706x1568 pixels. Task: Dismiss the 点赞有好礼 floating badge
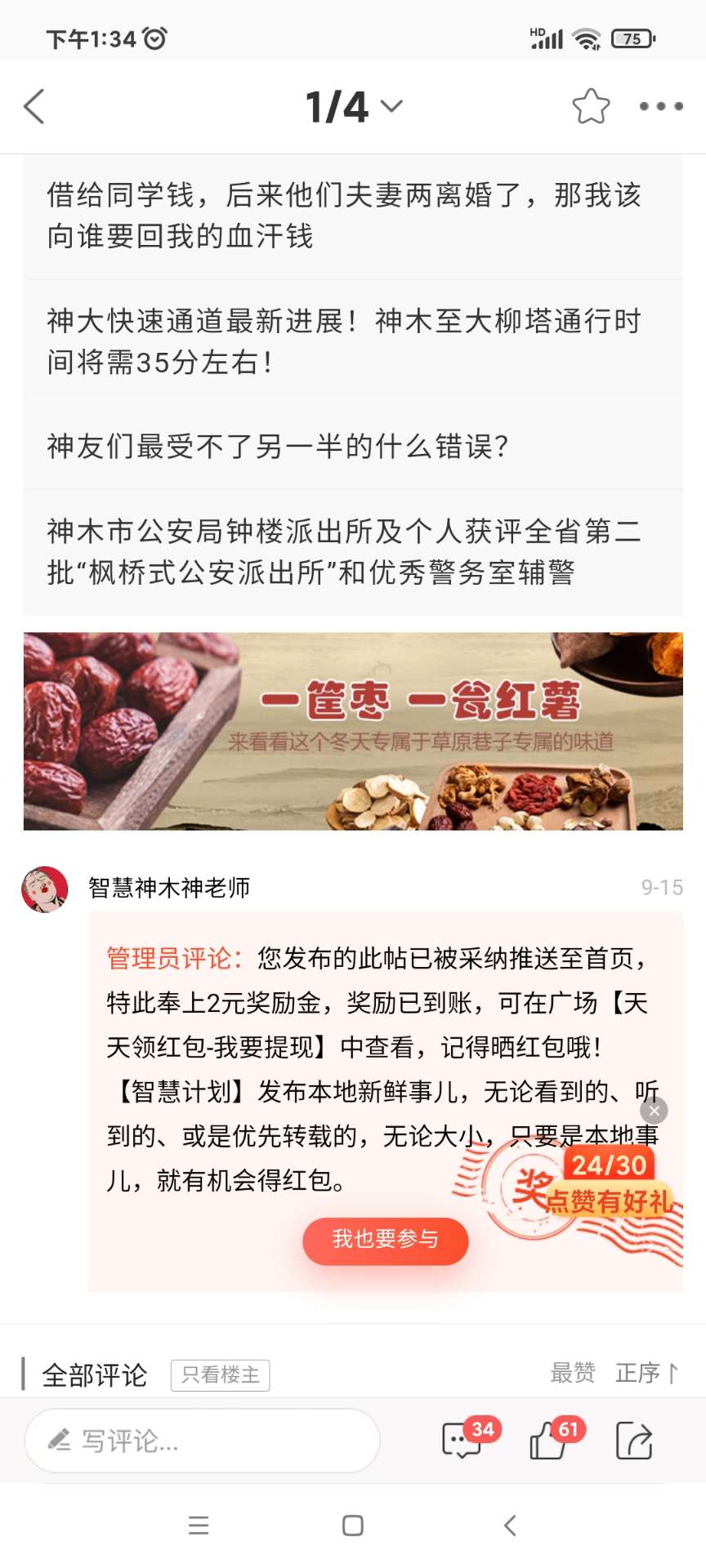point(654,1111)
